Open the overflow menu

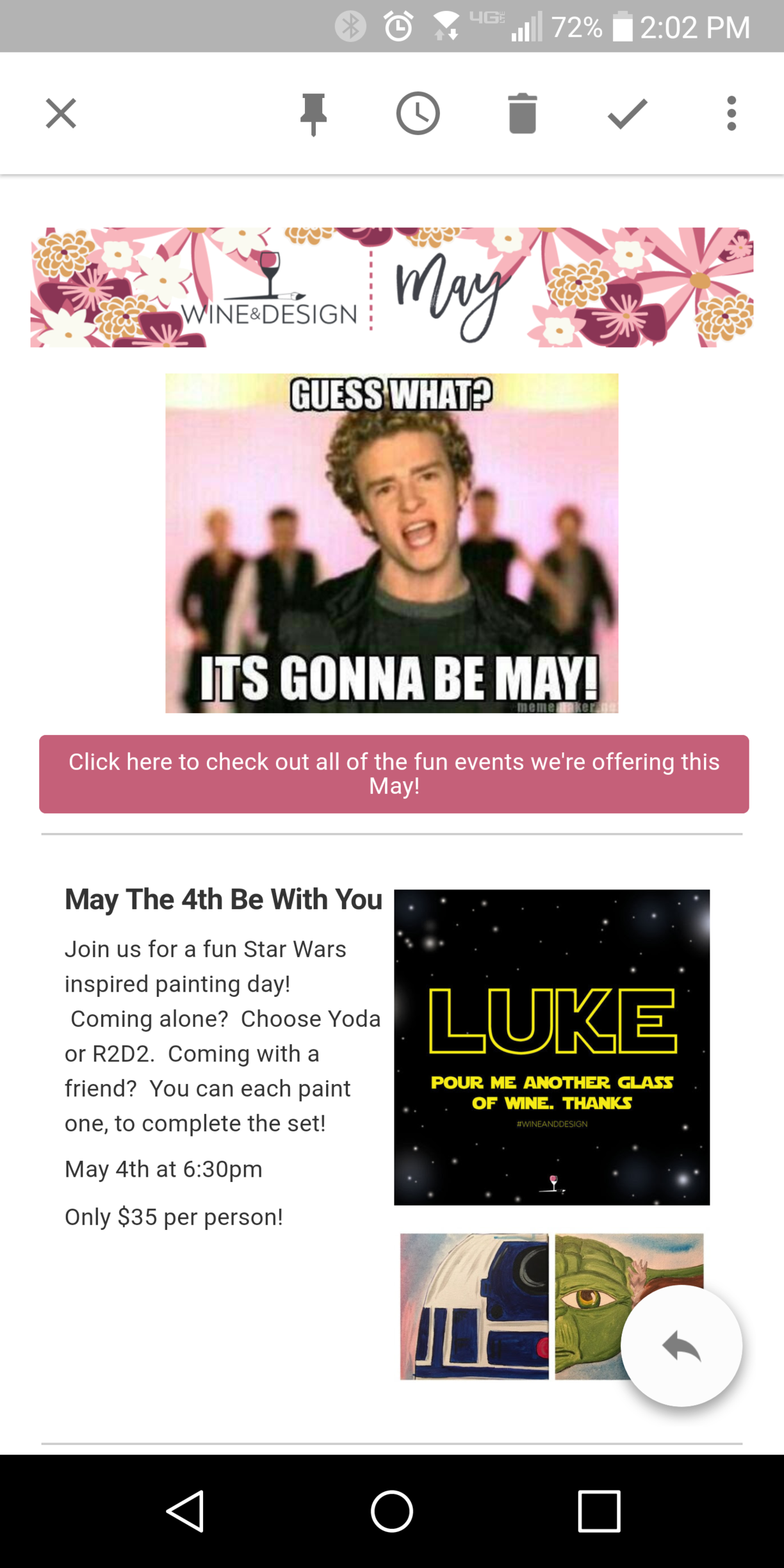tap(731, 114)
